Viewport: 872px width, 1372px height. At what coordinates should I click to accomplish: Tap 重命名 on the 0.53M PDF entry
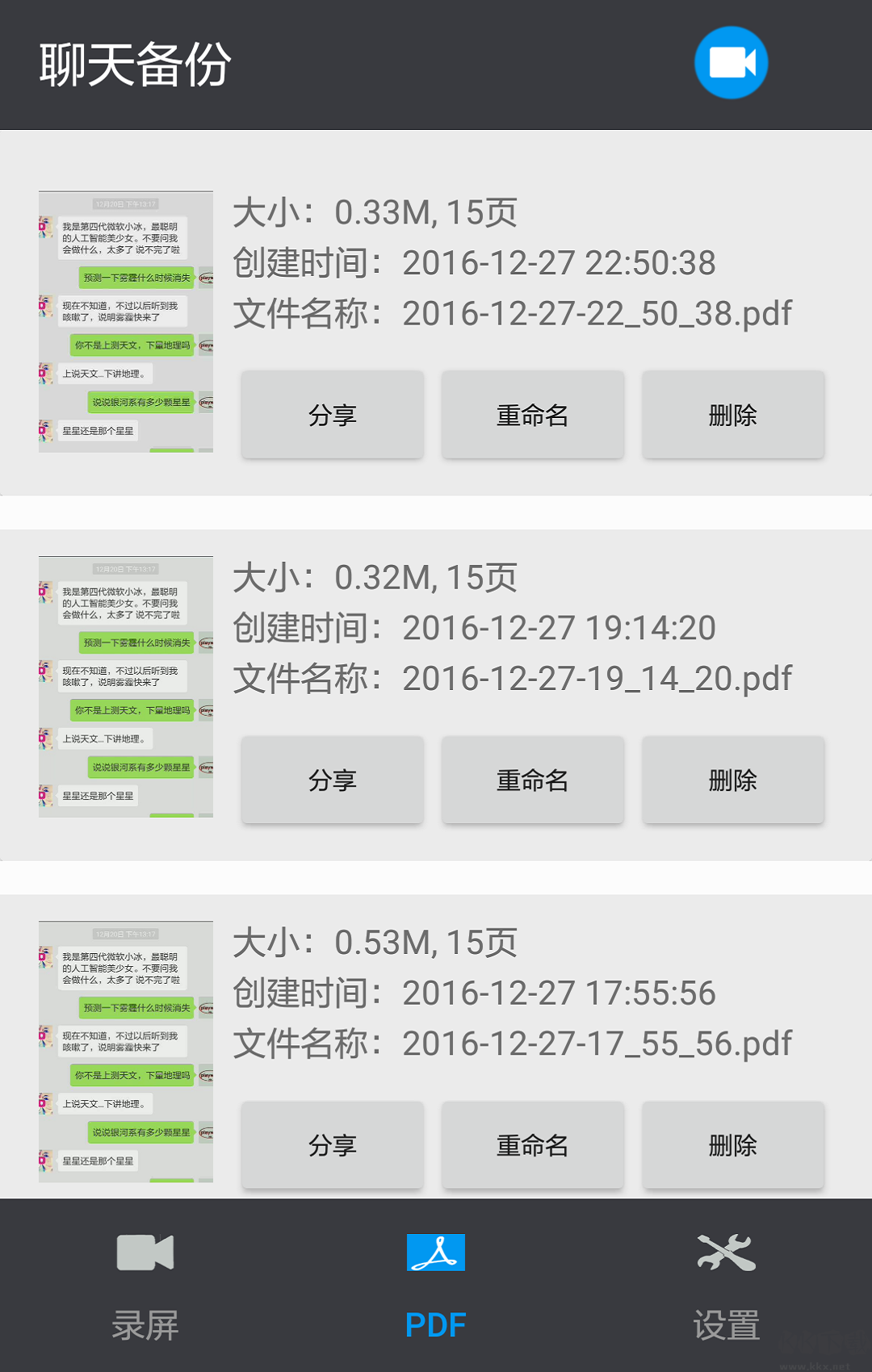pyautogui.click(x=532, y=1144)
